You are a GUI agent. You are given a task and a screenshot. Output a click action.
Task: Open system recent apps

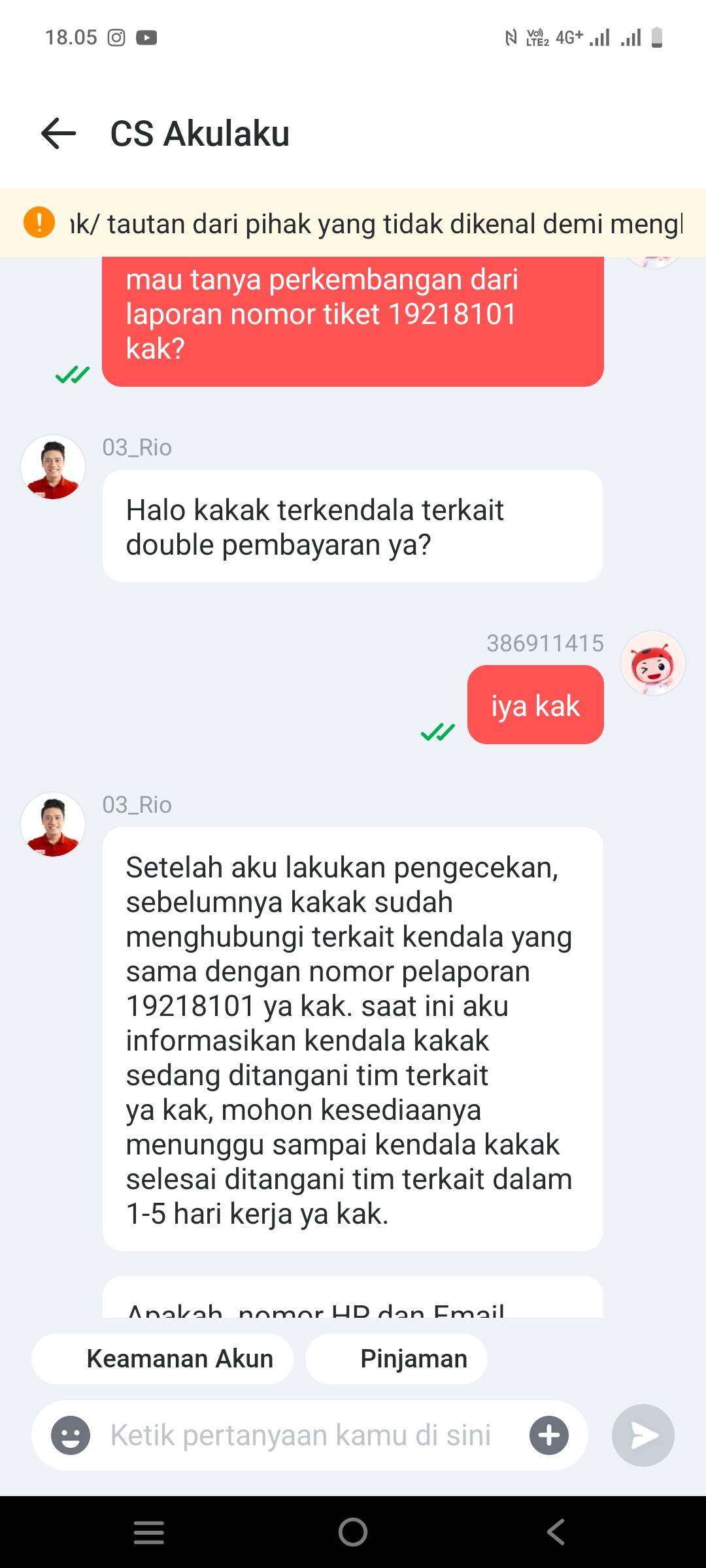coord(149,1532)
